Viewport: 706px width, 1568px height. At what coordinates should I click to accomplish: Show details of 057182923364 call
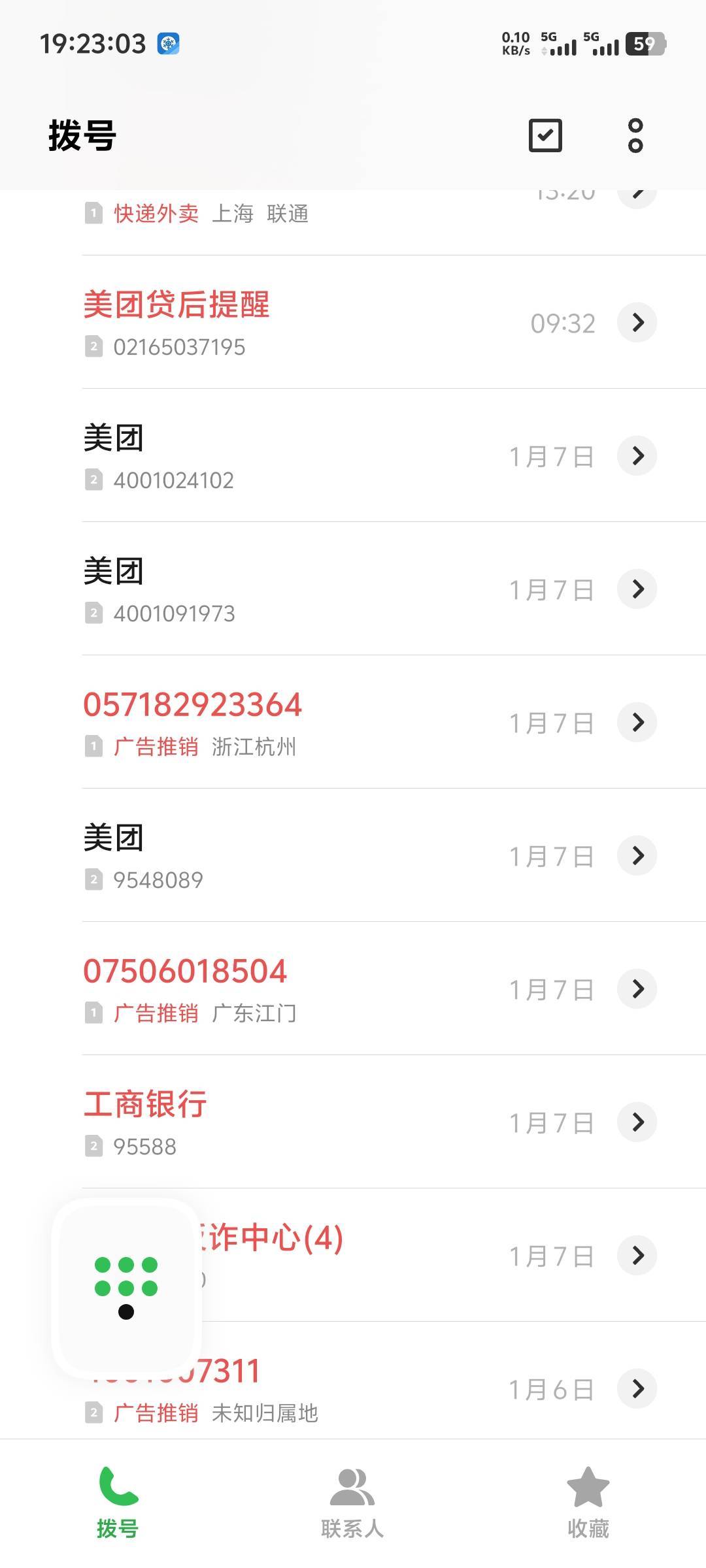click(x=637, y=723)
